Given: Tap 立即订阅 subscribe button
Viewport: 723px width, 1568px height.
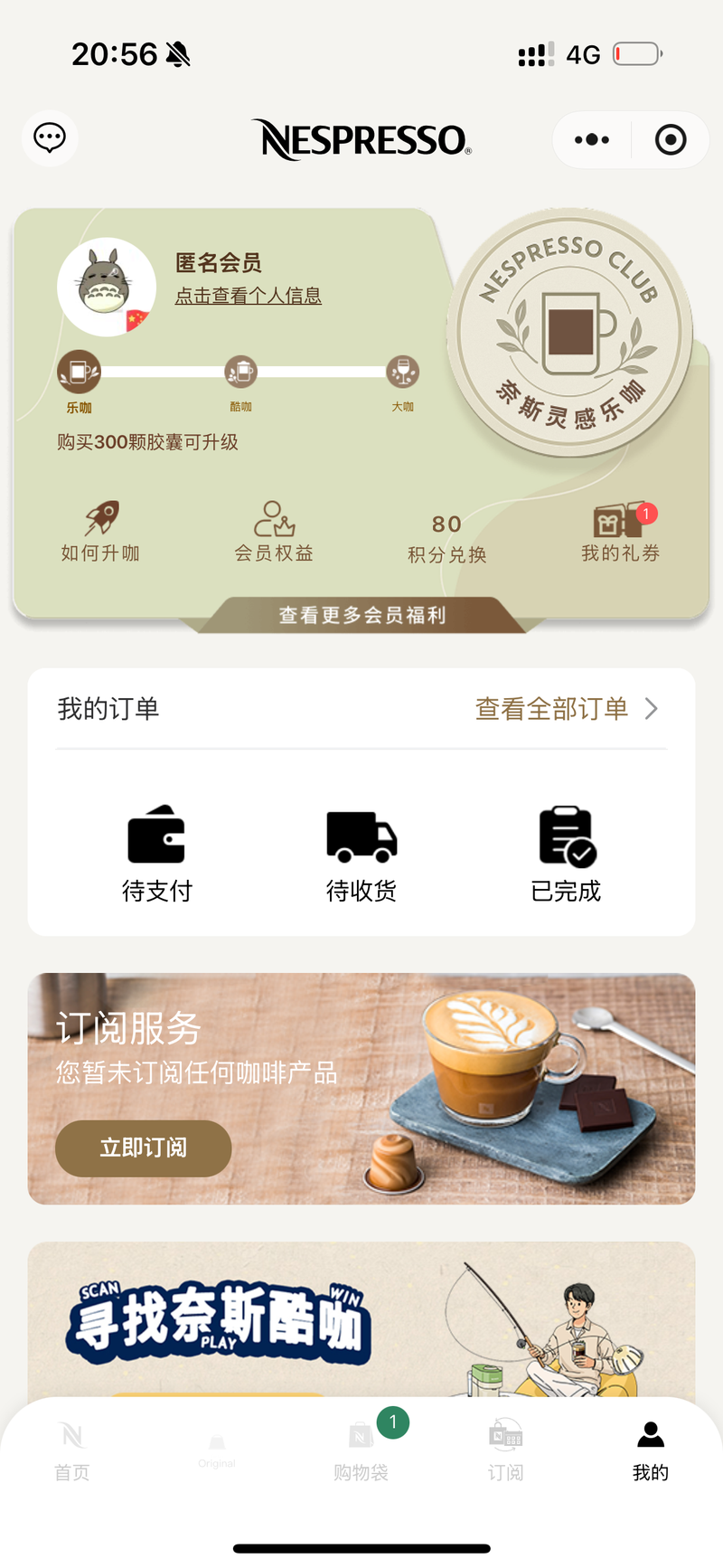Looking at the screenshot, I should [144, 1148].
